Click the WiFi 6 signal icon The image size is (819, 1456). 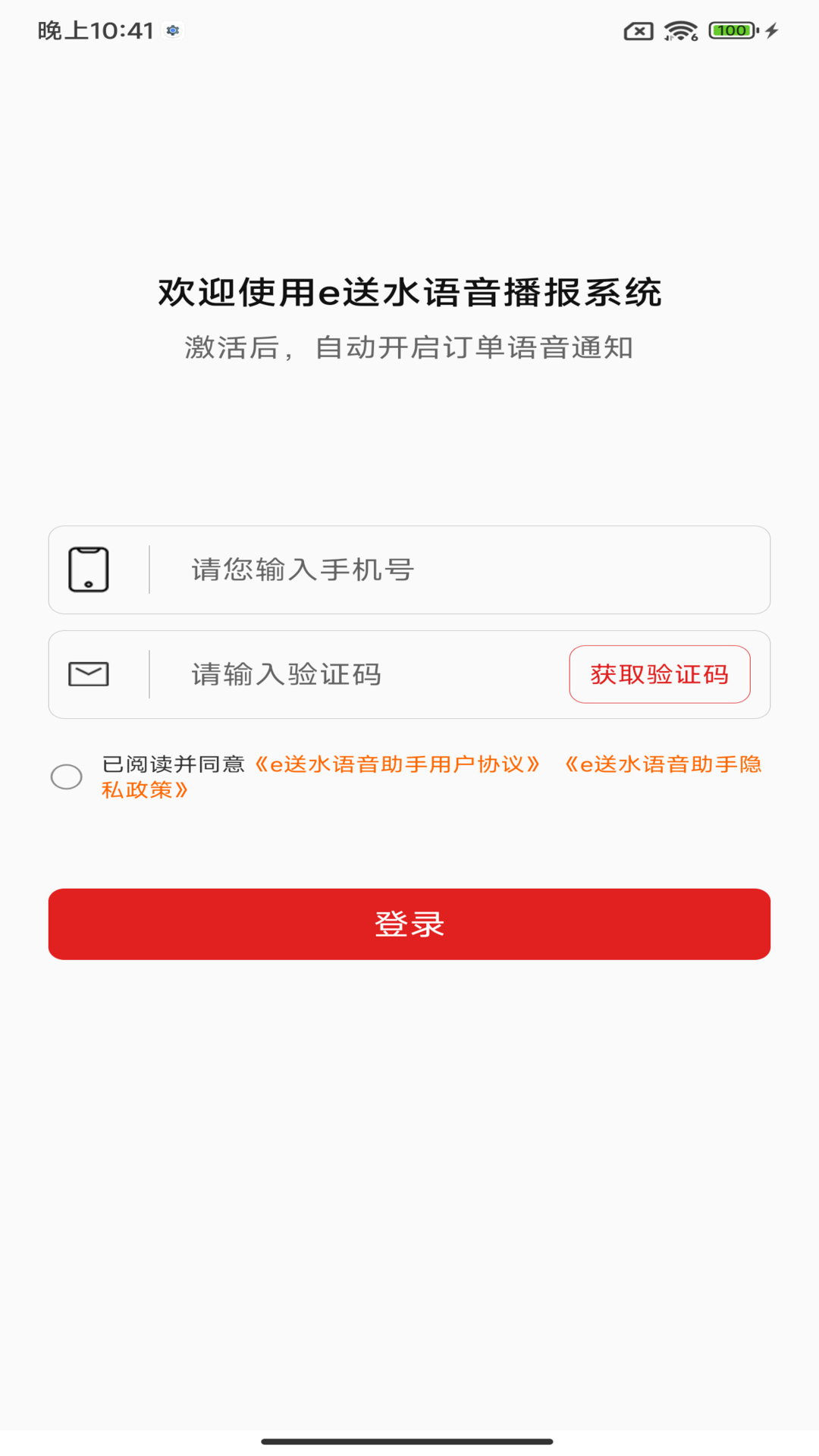(x=679, y=31)
